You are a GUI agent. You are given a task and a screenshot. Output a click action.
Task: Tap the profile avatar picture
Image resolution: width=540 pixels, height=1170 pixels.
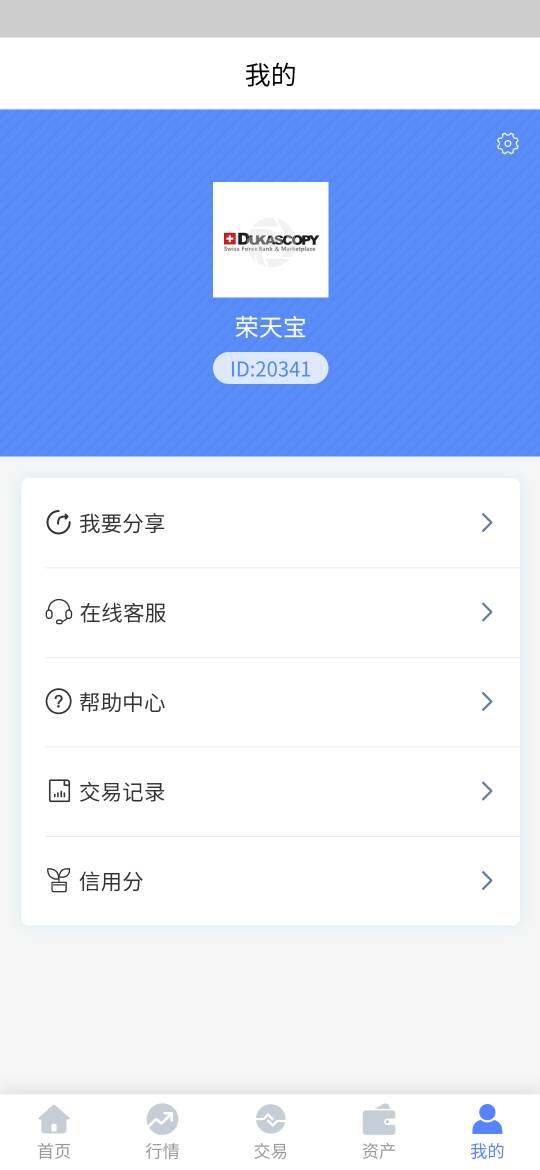(270, 240)
